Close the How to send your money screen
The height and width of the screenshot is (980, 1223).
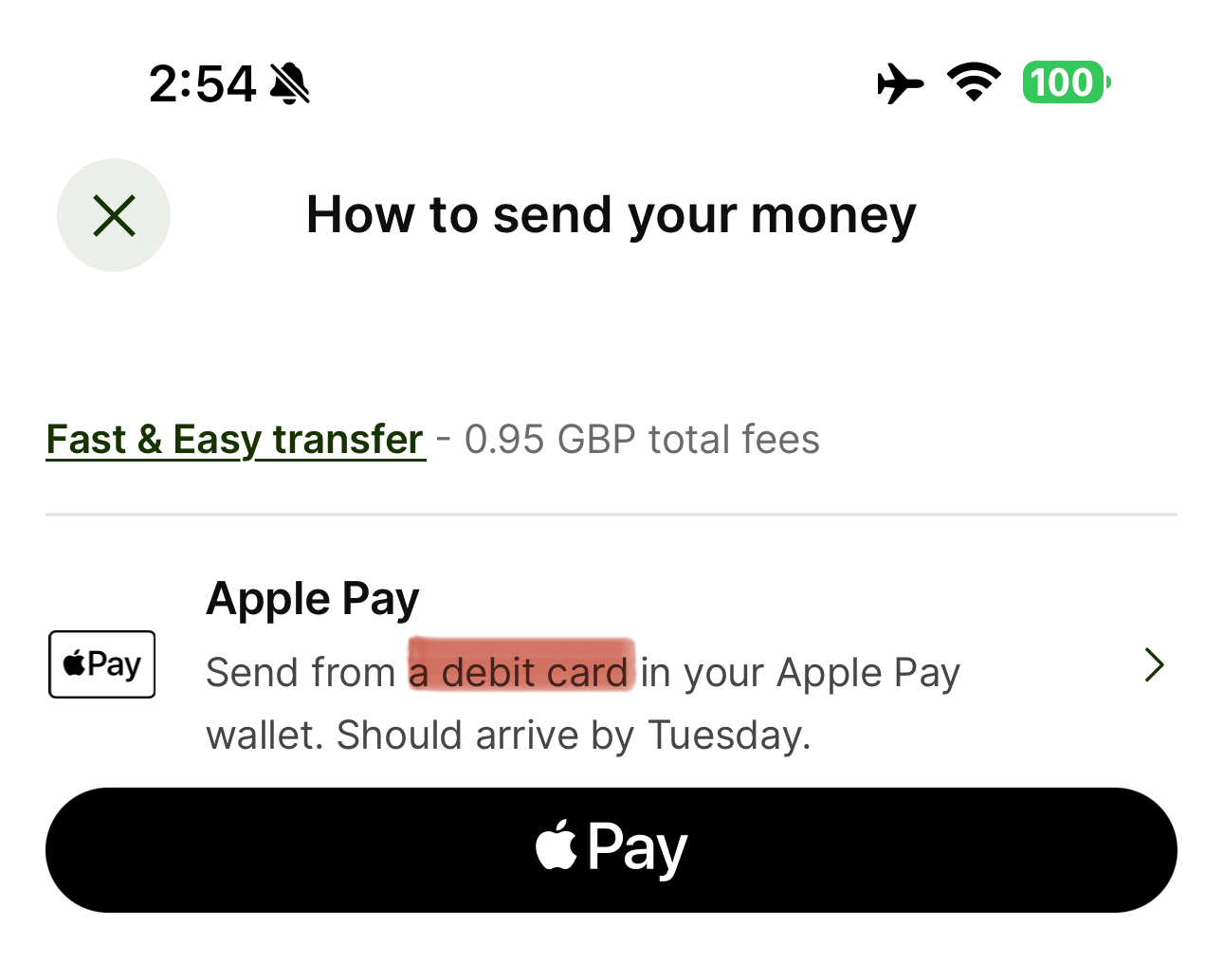tap(114, 215)
